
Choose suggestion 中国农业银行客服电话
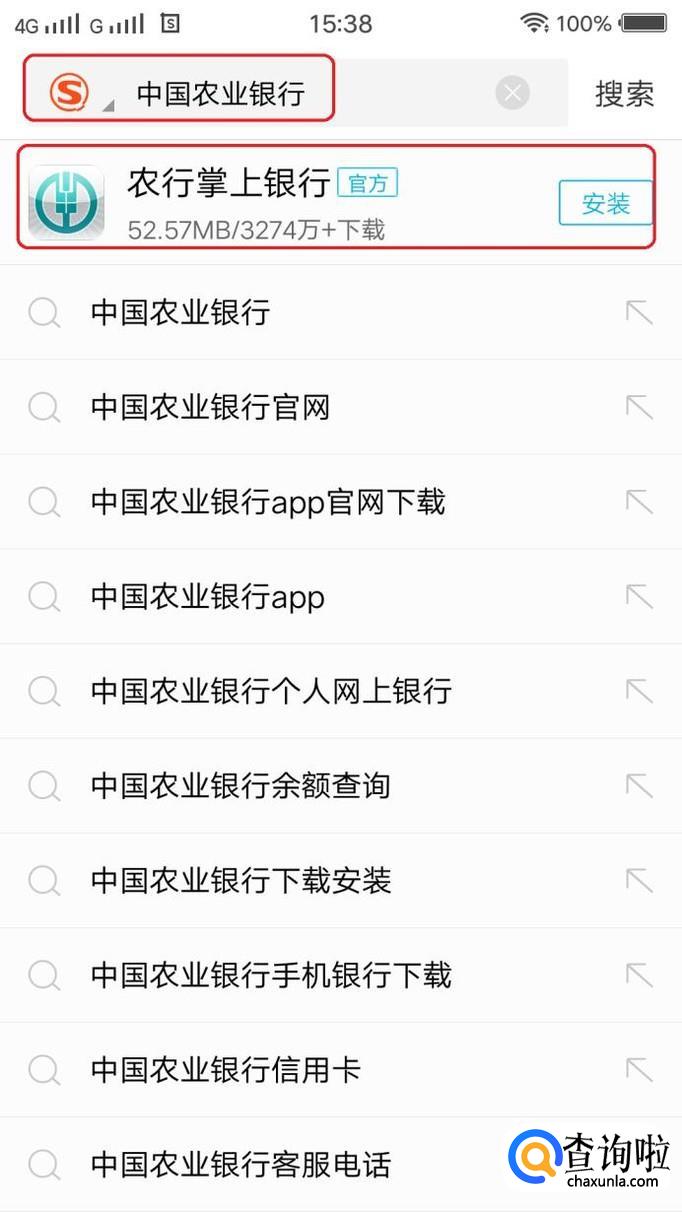click(240, 1164)
